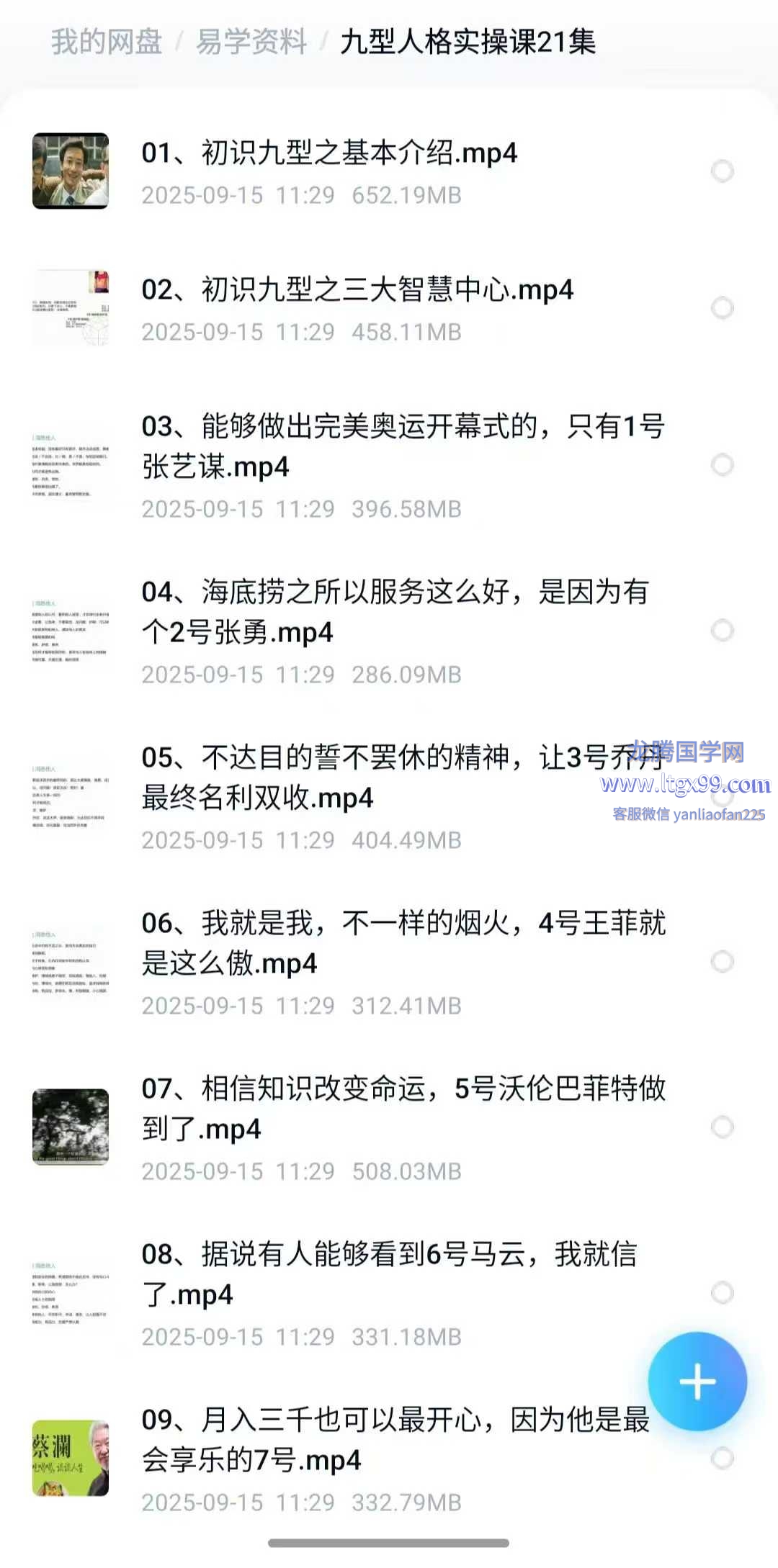Open video 01、初识九型之基本介绍.mp4

tap(329, 153)
